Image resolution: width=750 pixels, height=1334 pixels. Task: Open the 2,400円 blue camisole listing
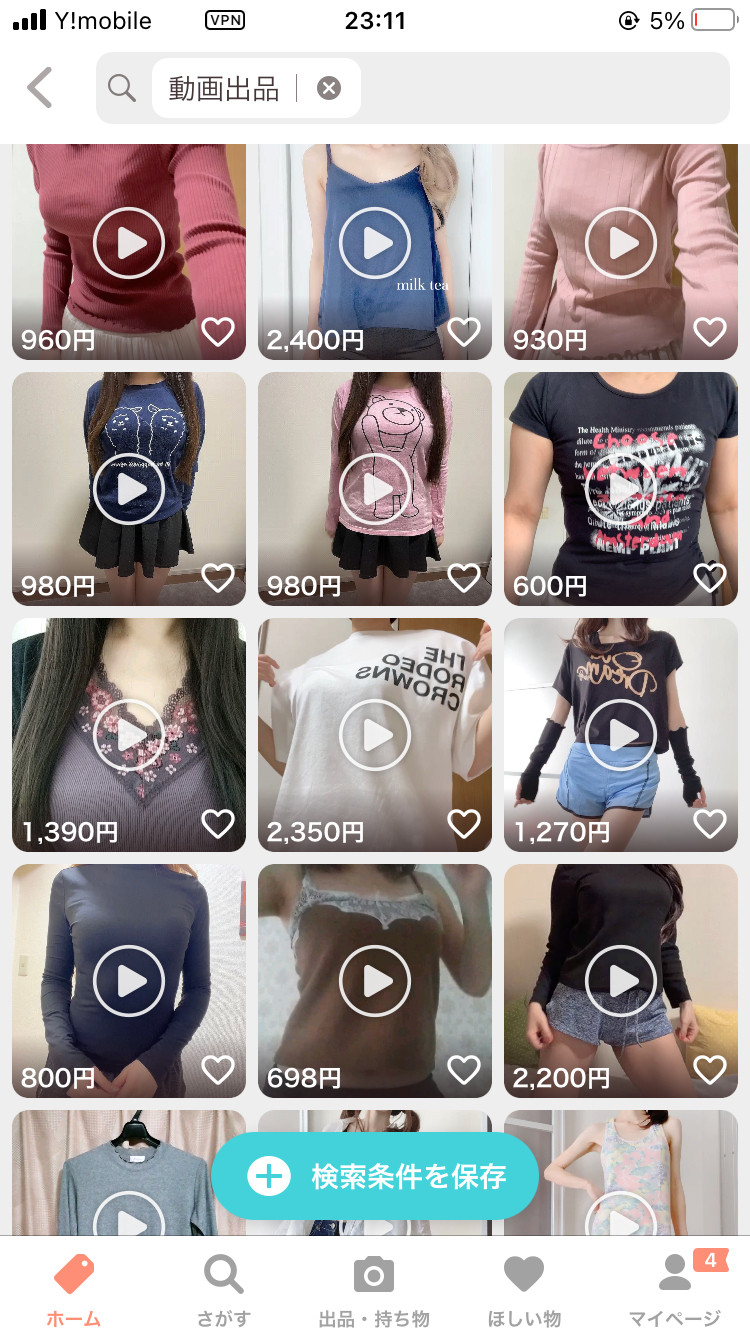point(375,251)
